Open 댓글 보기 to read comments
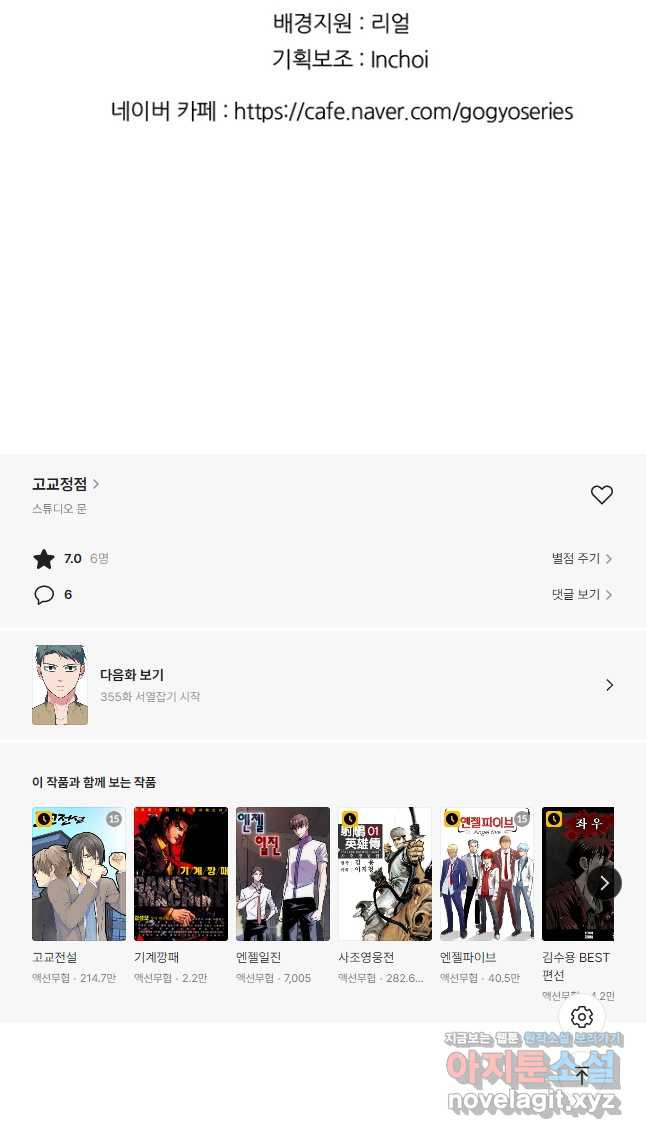 pos(582,595)
